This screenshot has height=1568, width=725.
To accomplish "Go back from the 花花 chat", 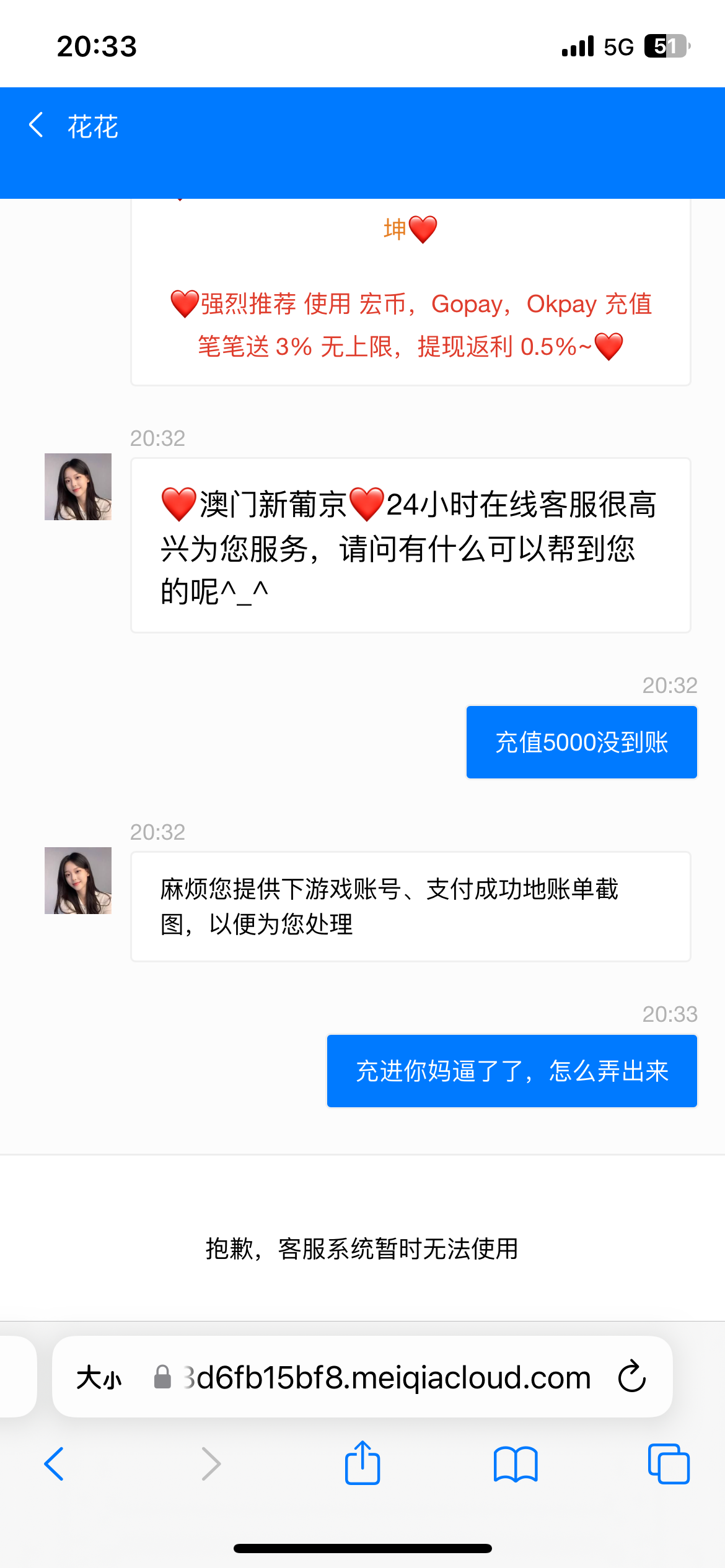I will click(37, 126).
